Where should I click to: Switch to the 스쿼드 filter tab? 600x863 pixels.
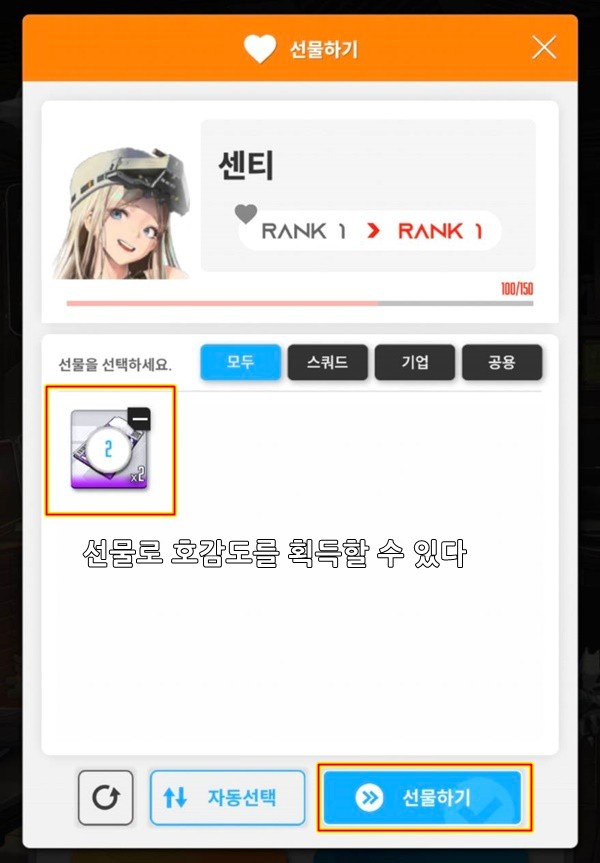tap(328, 362)
